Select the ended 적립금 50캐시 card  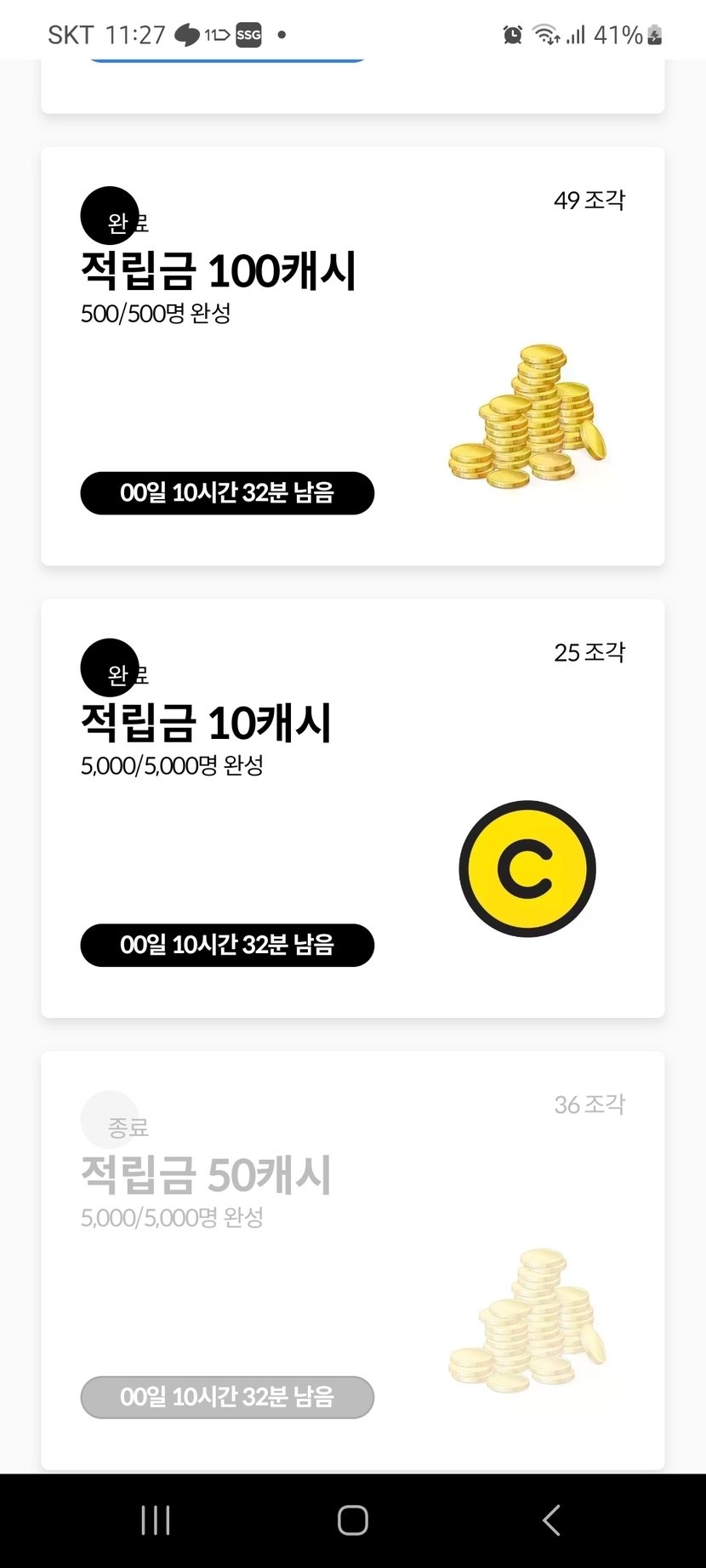tap(352, 1259)
